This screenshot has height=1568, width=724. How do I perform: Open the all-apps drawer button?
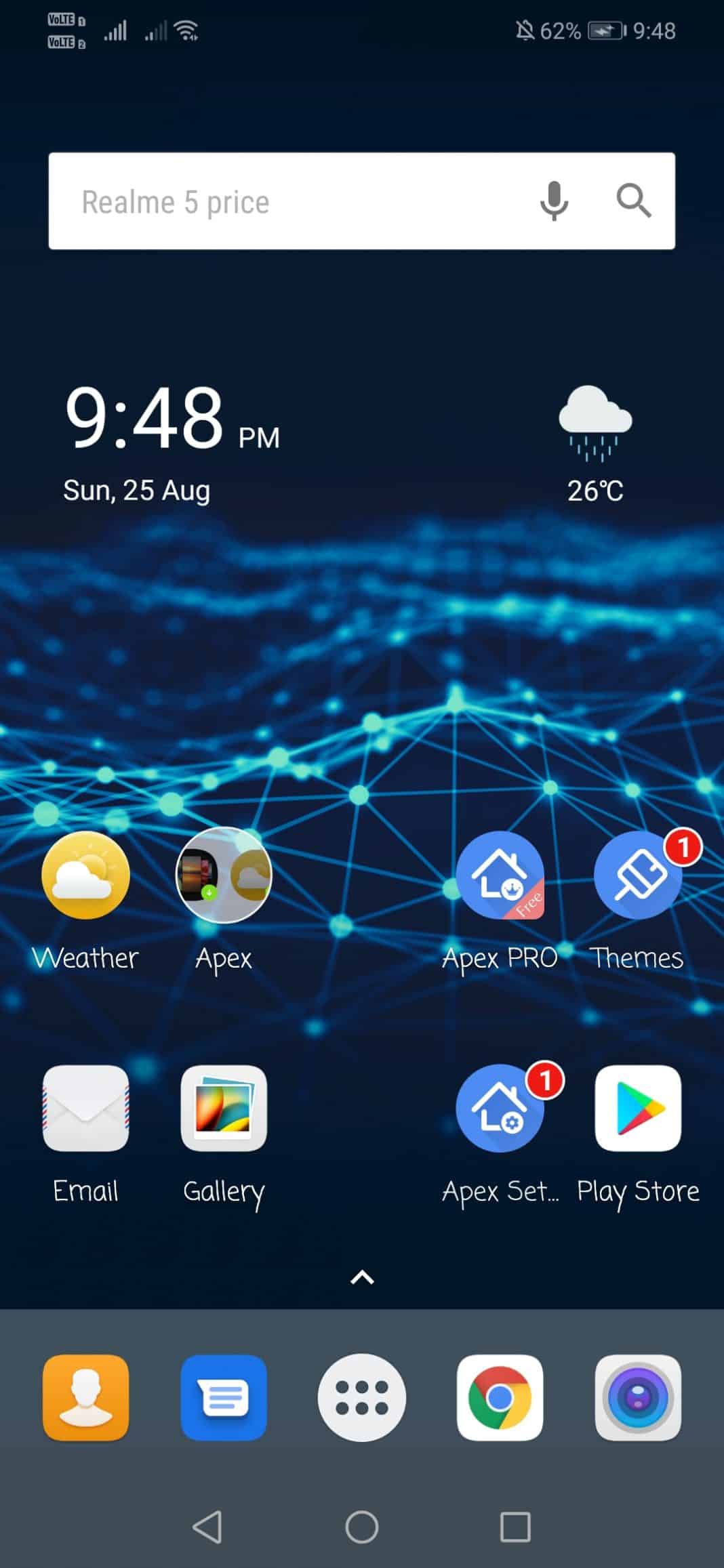coord(362,1397)
